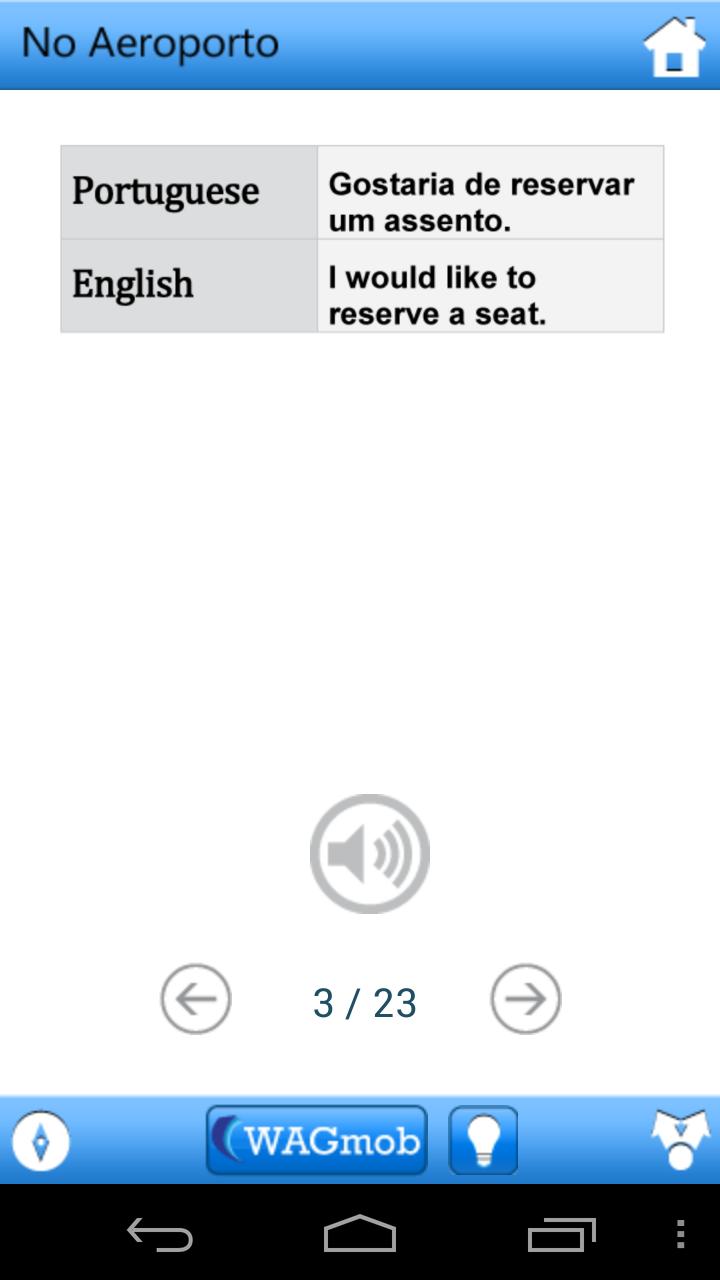Open the system overflow menu dots
720x1280 pixels.
[x=680, y=1235]
